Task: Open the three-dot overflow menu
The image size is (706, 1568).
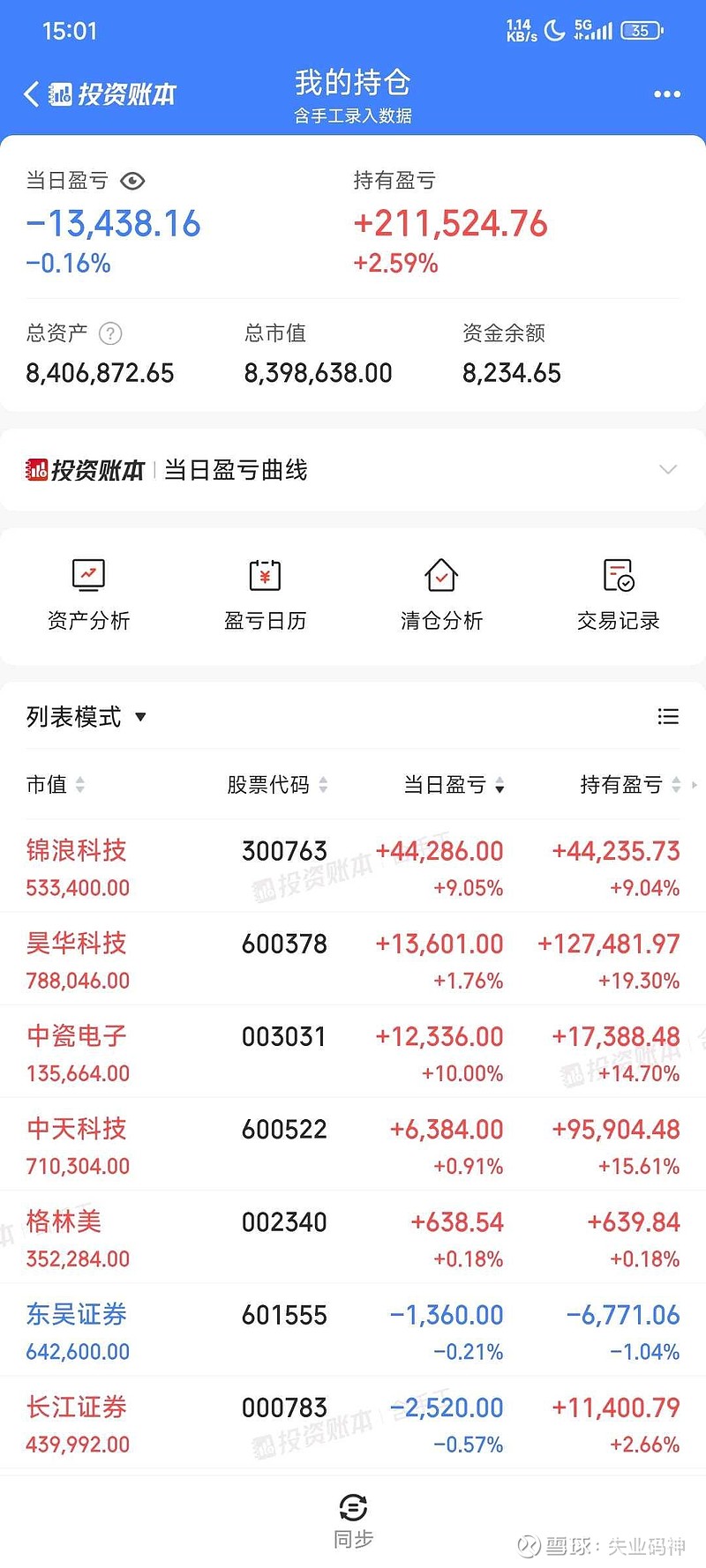Action: (666, 92)
